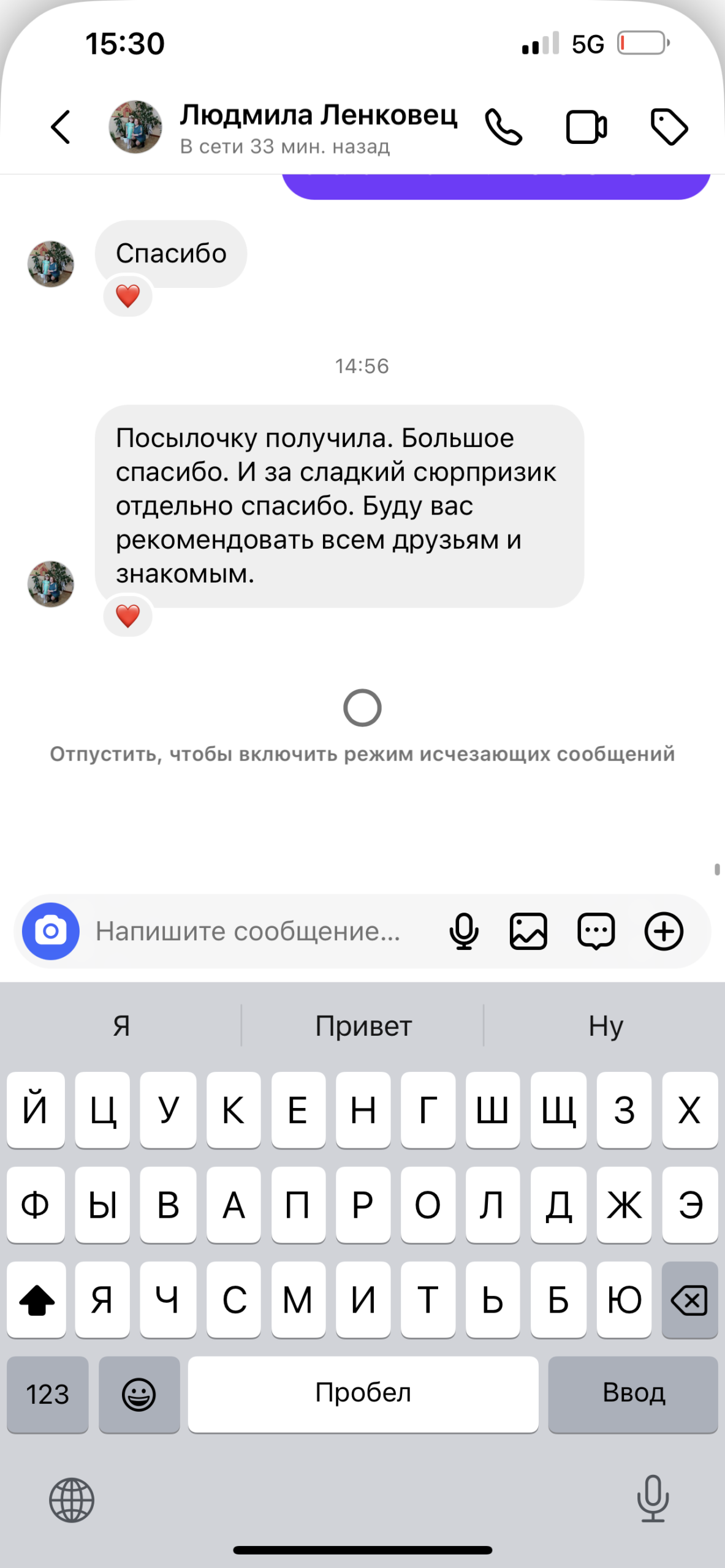725x1568 pixels.
Task: Open the photo gallery picker
Action: point(528,931)
